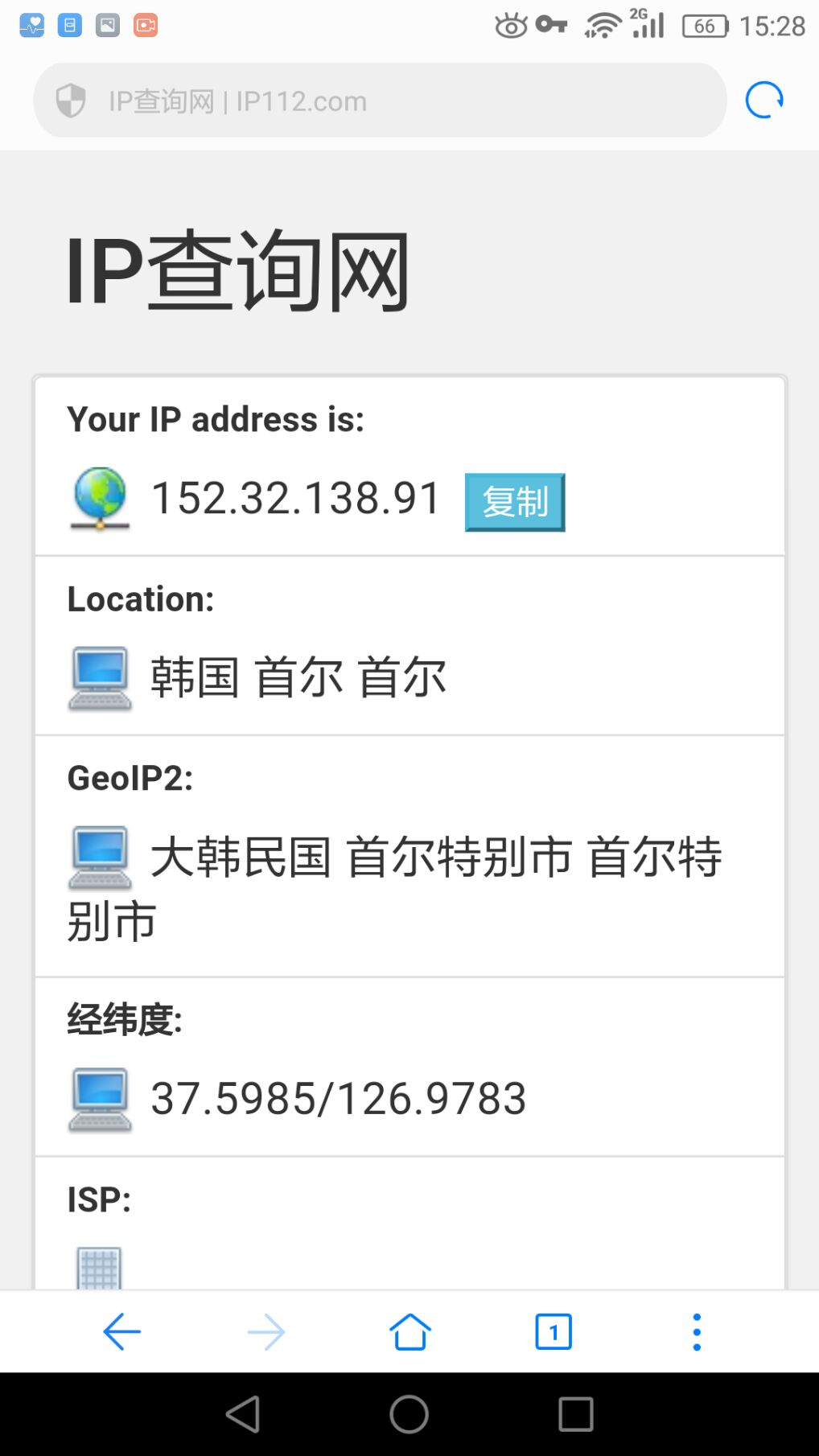The height and width of the screenshot is (1456, 819).
Task: Tap the system home circle button
Action: point(409,1414)
